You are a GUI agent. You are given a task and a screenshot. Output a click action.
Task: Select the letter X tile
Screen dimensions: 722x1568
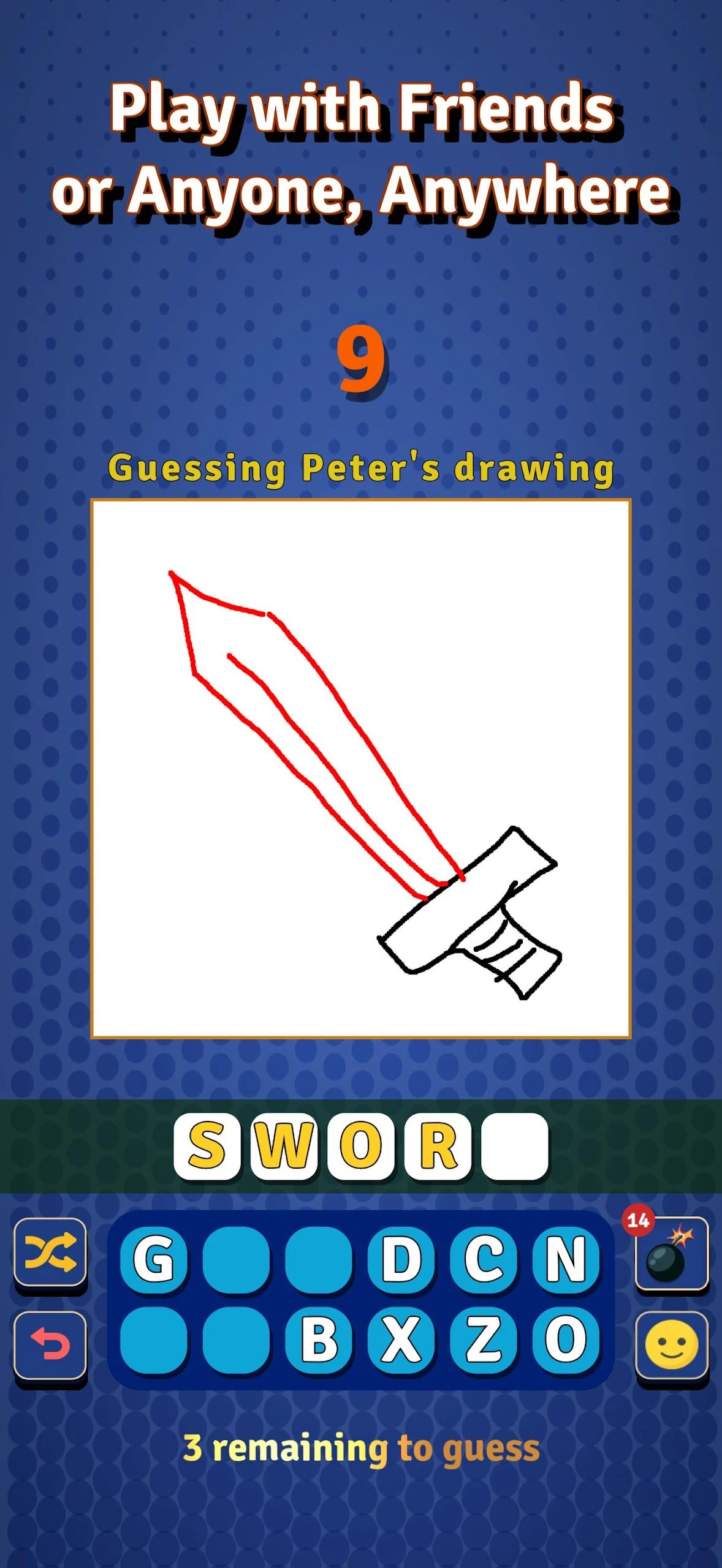click(x=401, y=1340)
